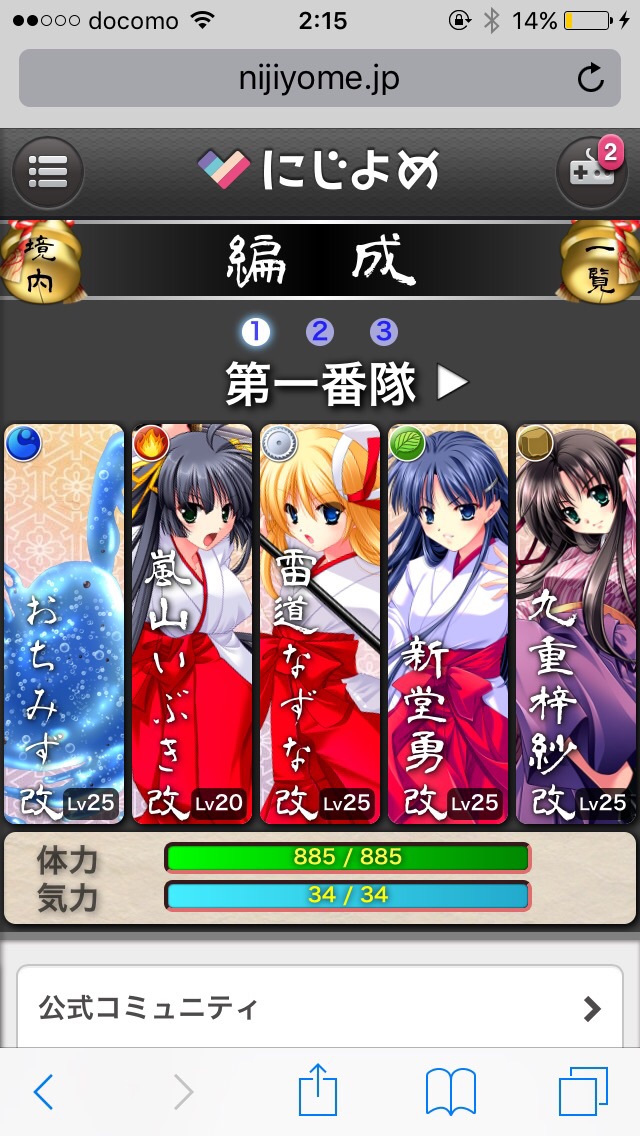Open the game controller notifications icon
The width and height of the screenshot is (640, 1136).
click(x=590, y=172)
